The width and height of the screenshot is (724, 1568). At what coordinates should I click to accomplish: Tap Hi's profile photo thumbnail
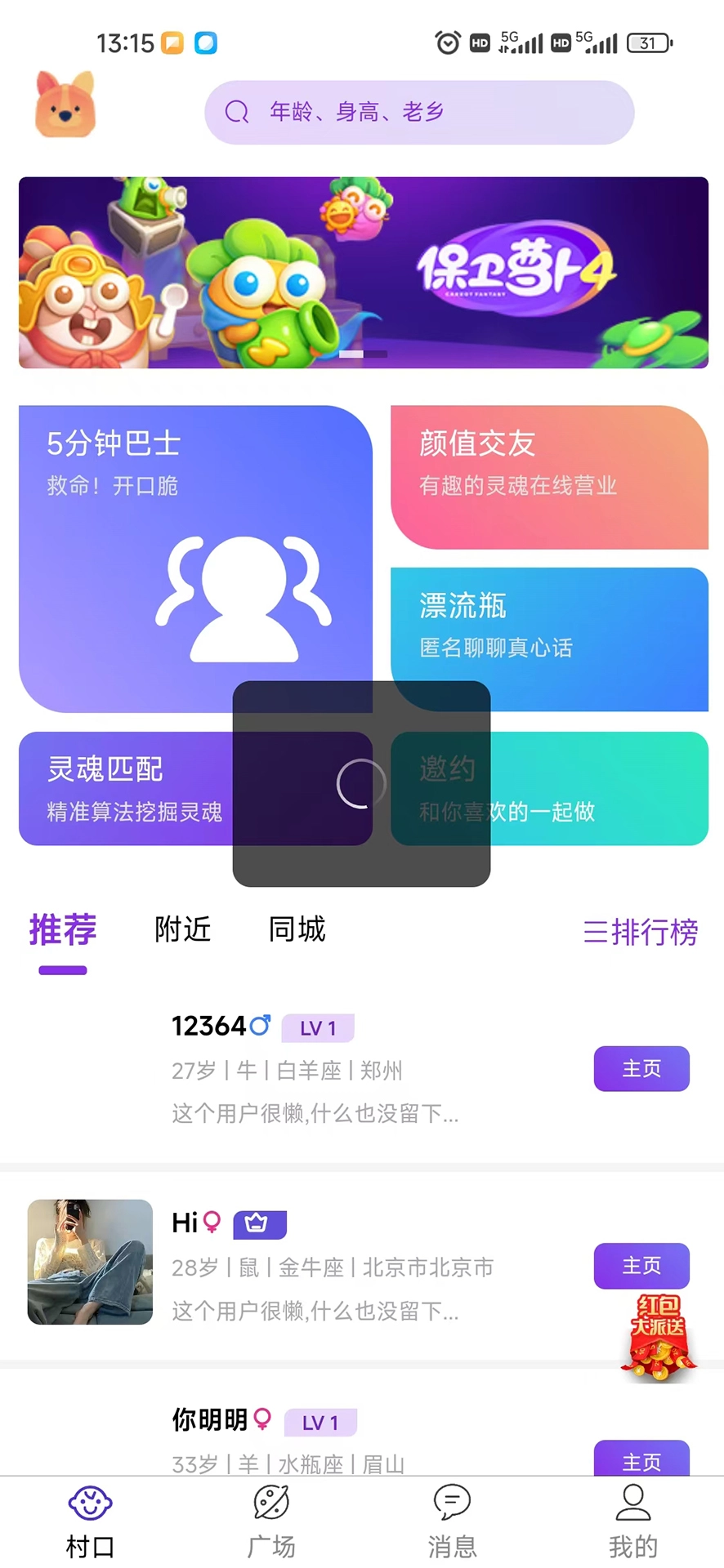click(89, 1262)
